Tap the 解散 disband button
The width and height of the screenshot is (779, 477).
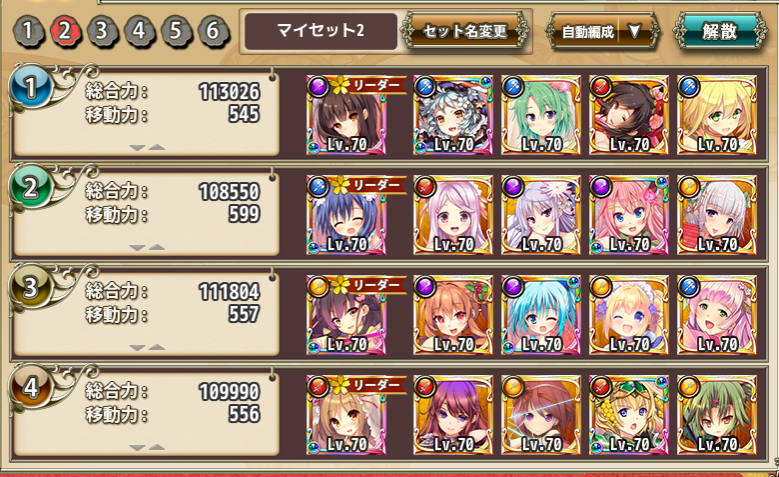(719, 30)
